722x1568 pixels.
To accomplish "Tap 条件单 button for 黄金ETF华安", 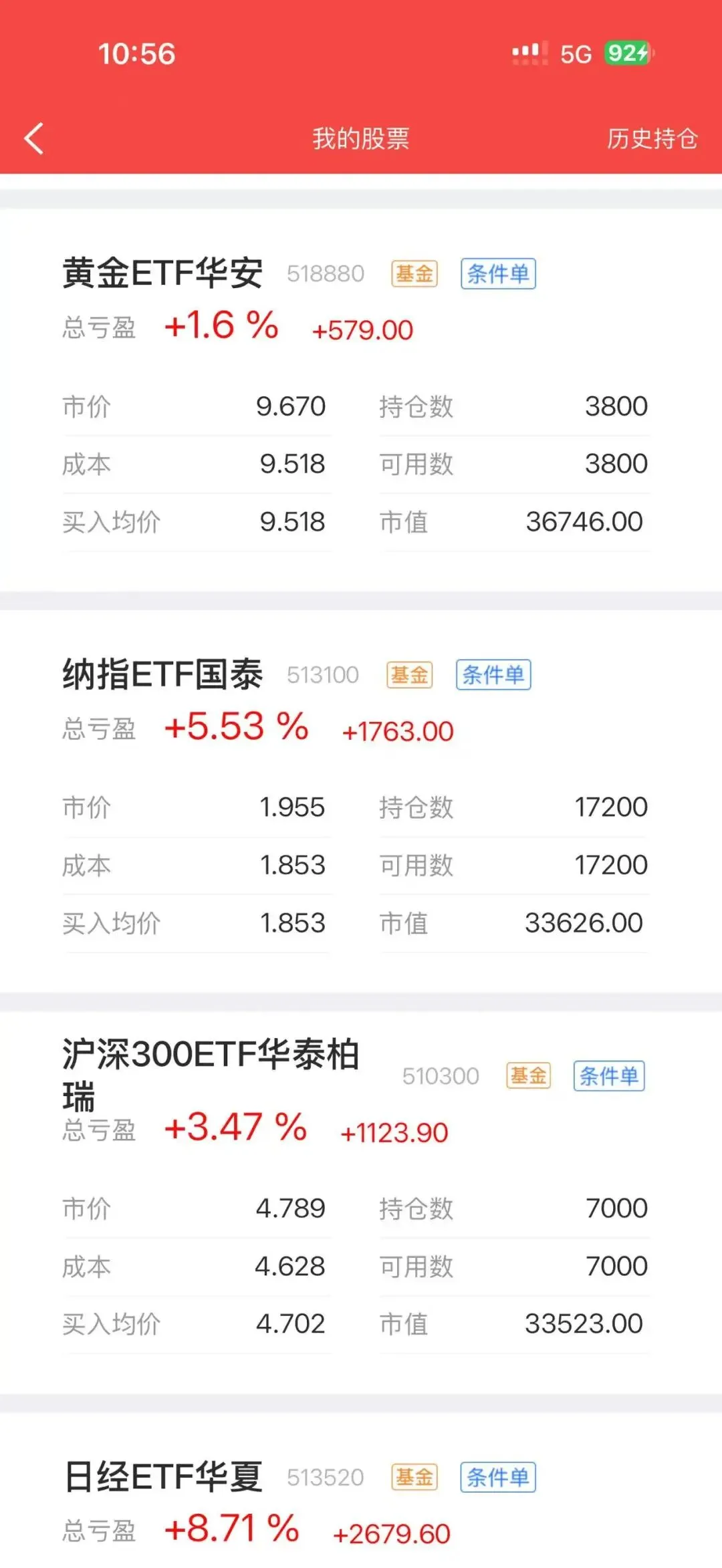I will (498, 274).
